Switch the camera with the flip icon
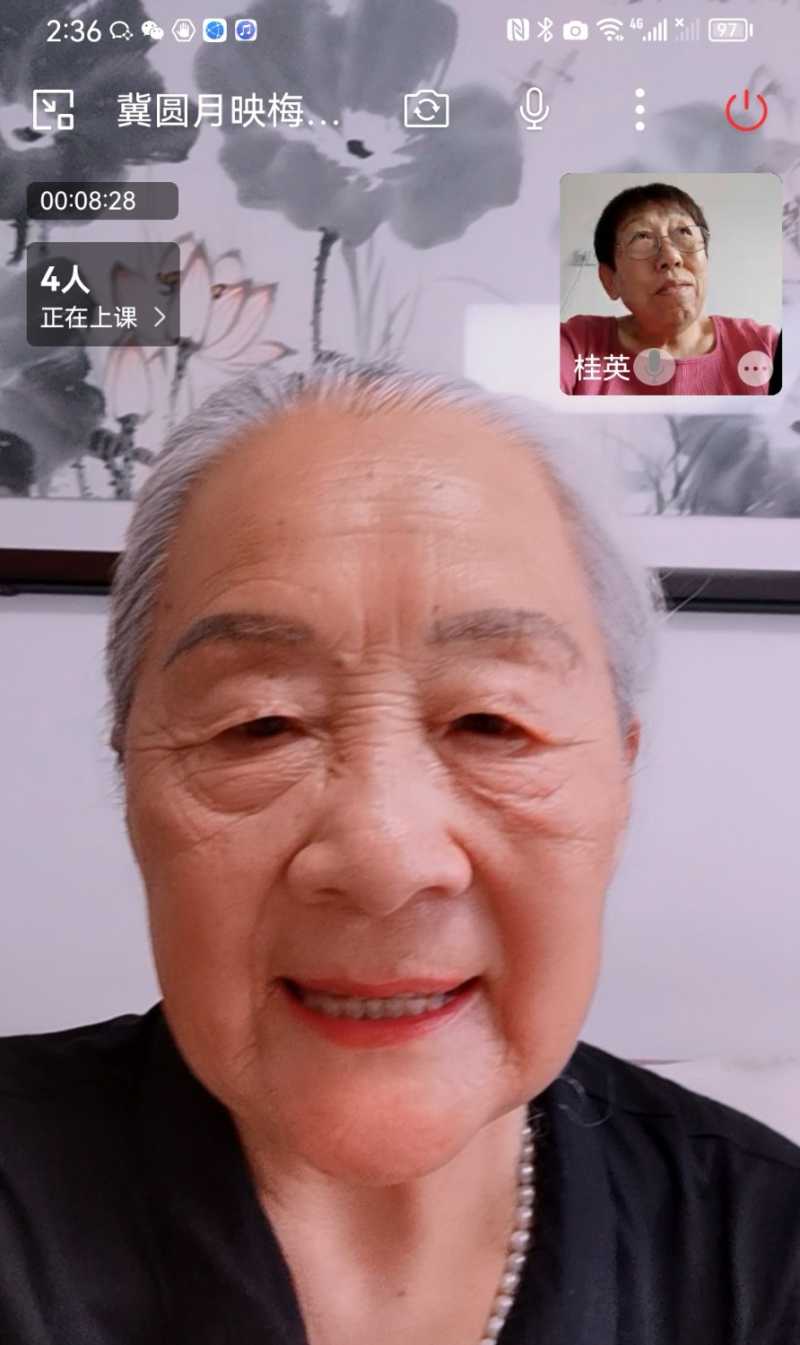 click(x=426, y=110)
